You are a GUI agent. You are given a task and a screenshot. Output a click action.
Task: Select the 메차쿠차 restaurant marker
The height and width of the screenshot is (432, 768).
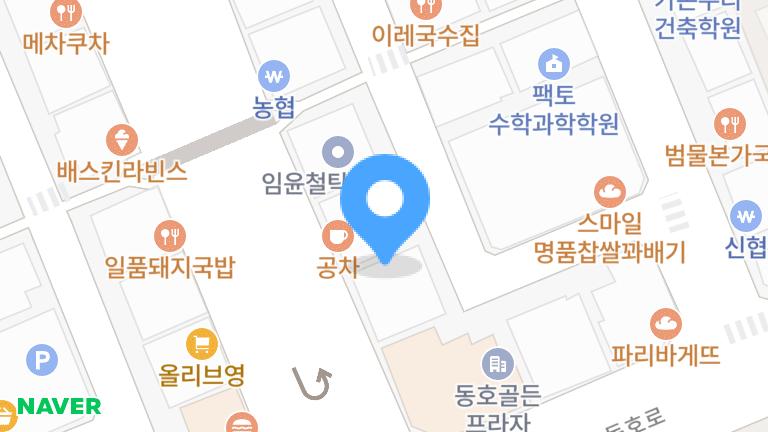click(66, 14)
